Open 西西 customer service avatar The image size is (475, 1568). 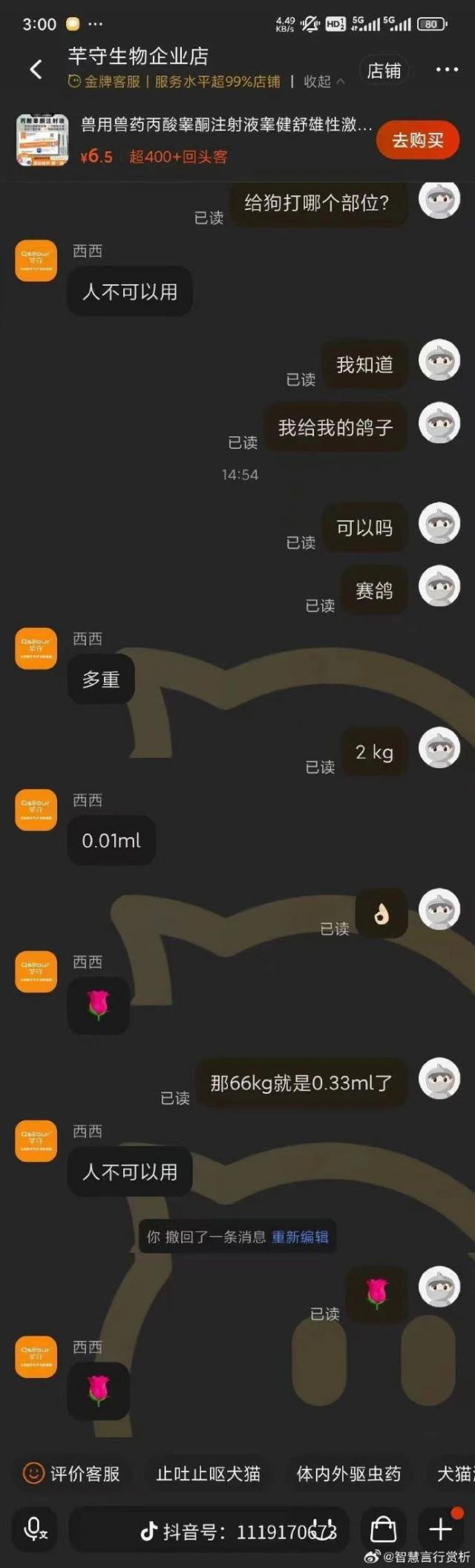click(36, 260)
